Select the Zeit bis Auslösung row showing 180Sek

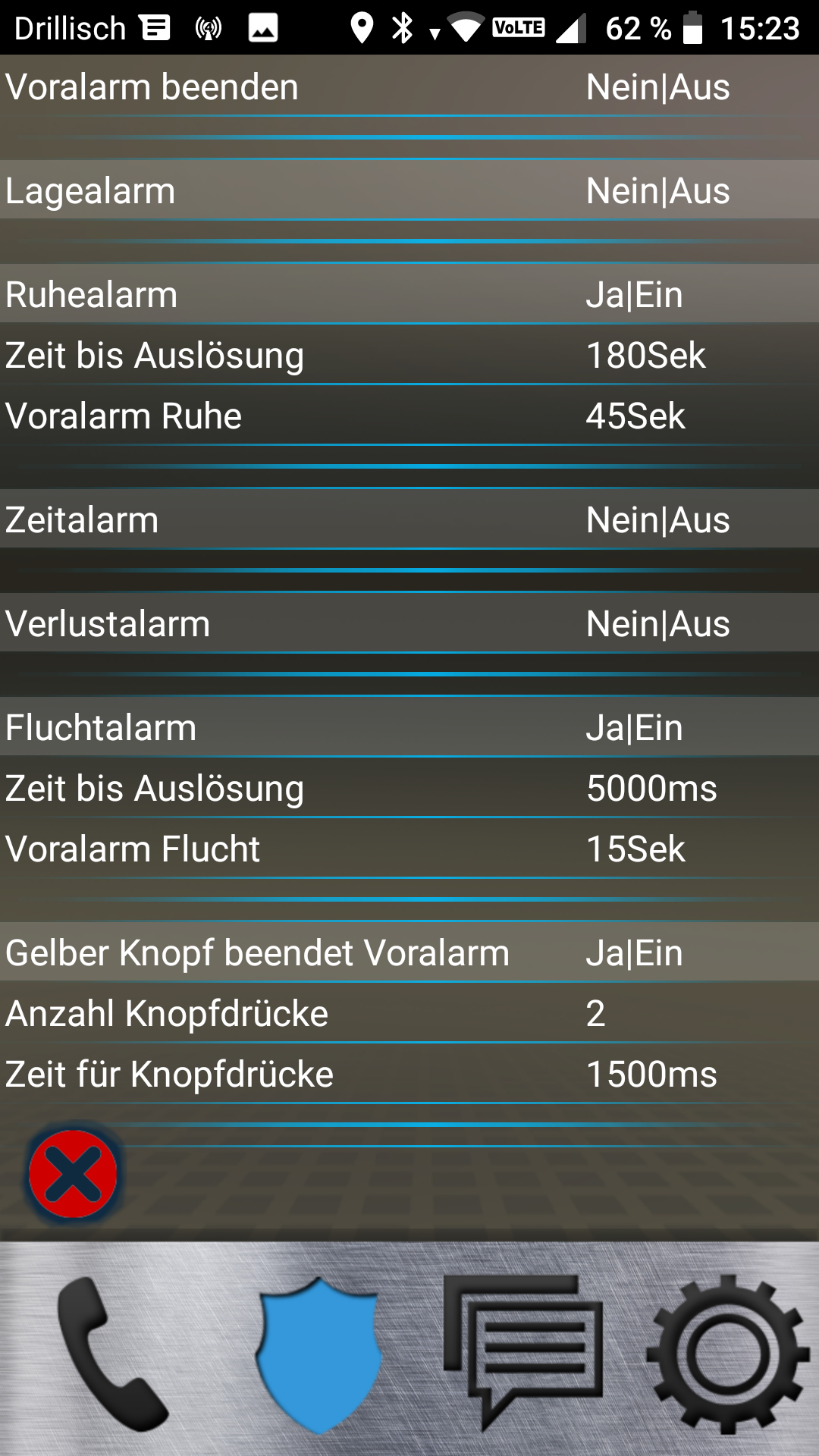click(x=409, y=355)
